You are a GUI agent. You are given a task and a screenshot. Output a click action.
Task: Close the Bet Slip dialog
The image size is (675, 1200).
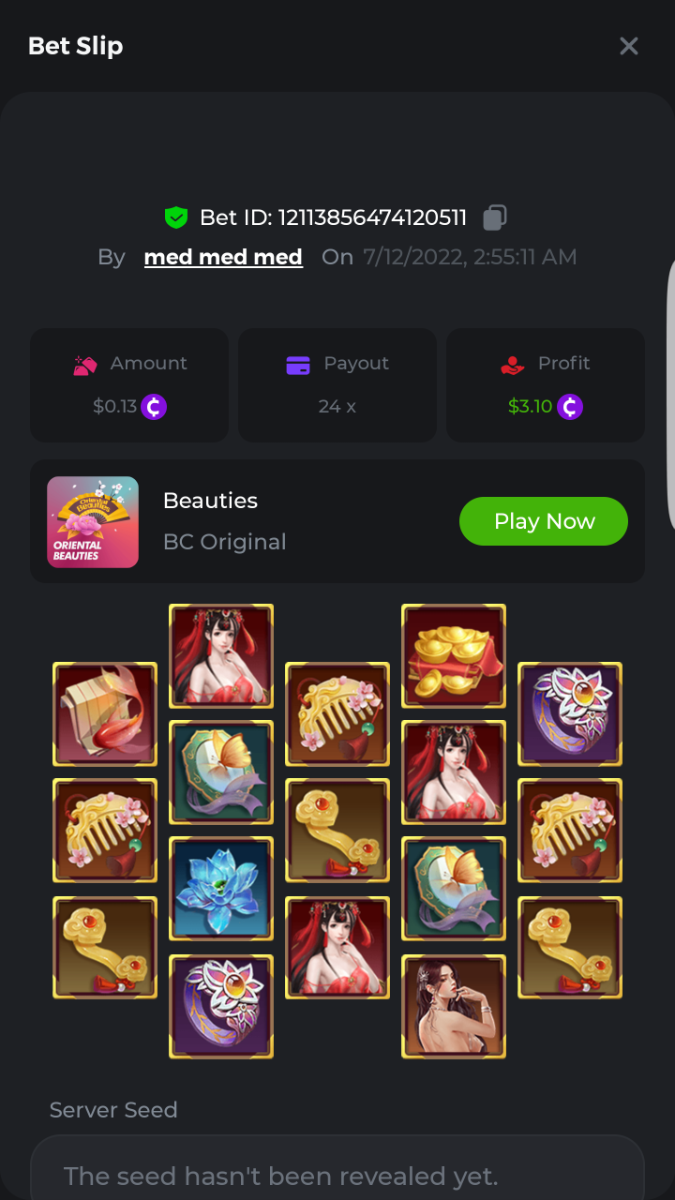point(628,46)
